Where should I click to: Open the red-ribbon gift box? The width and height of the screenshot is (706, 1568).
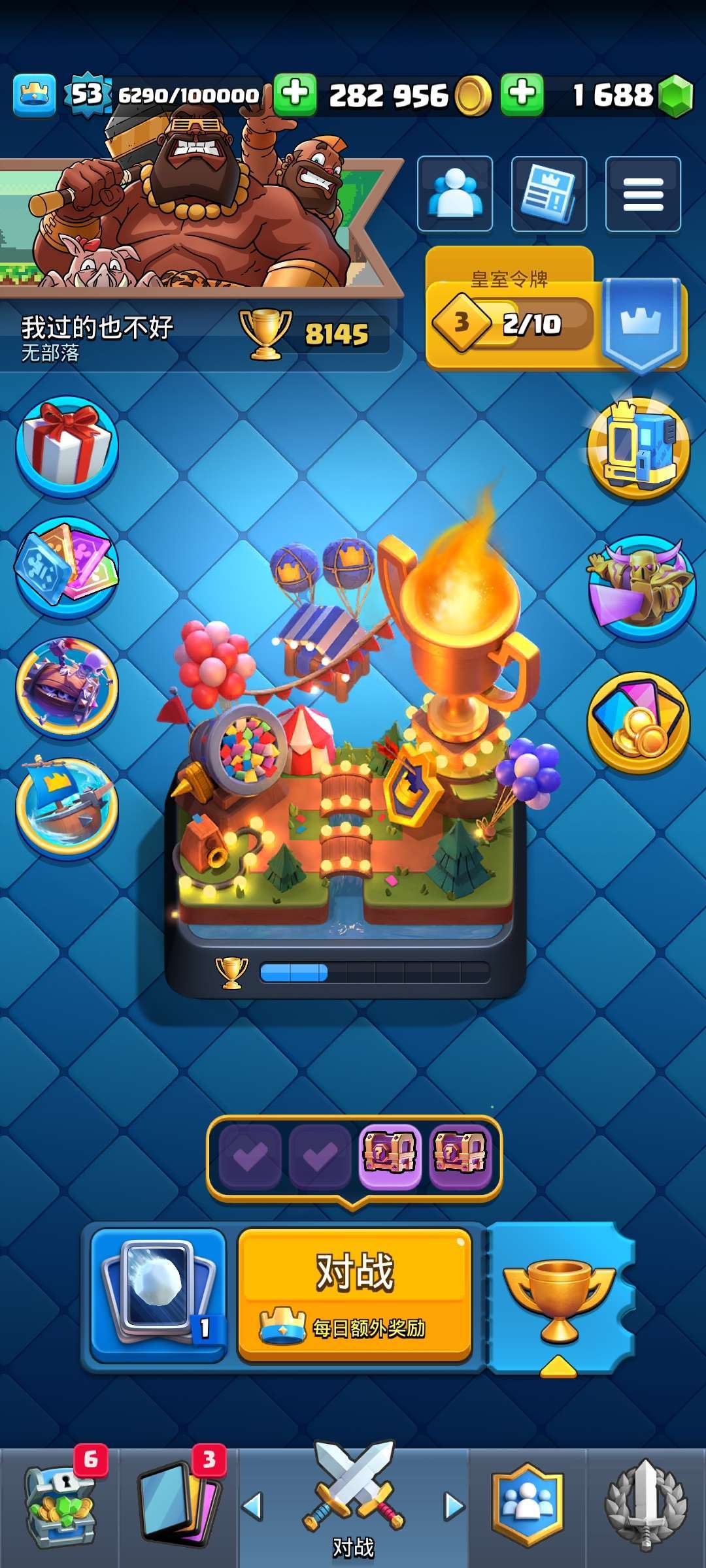point(67,446)
